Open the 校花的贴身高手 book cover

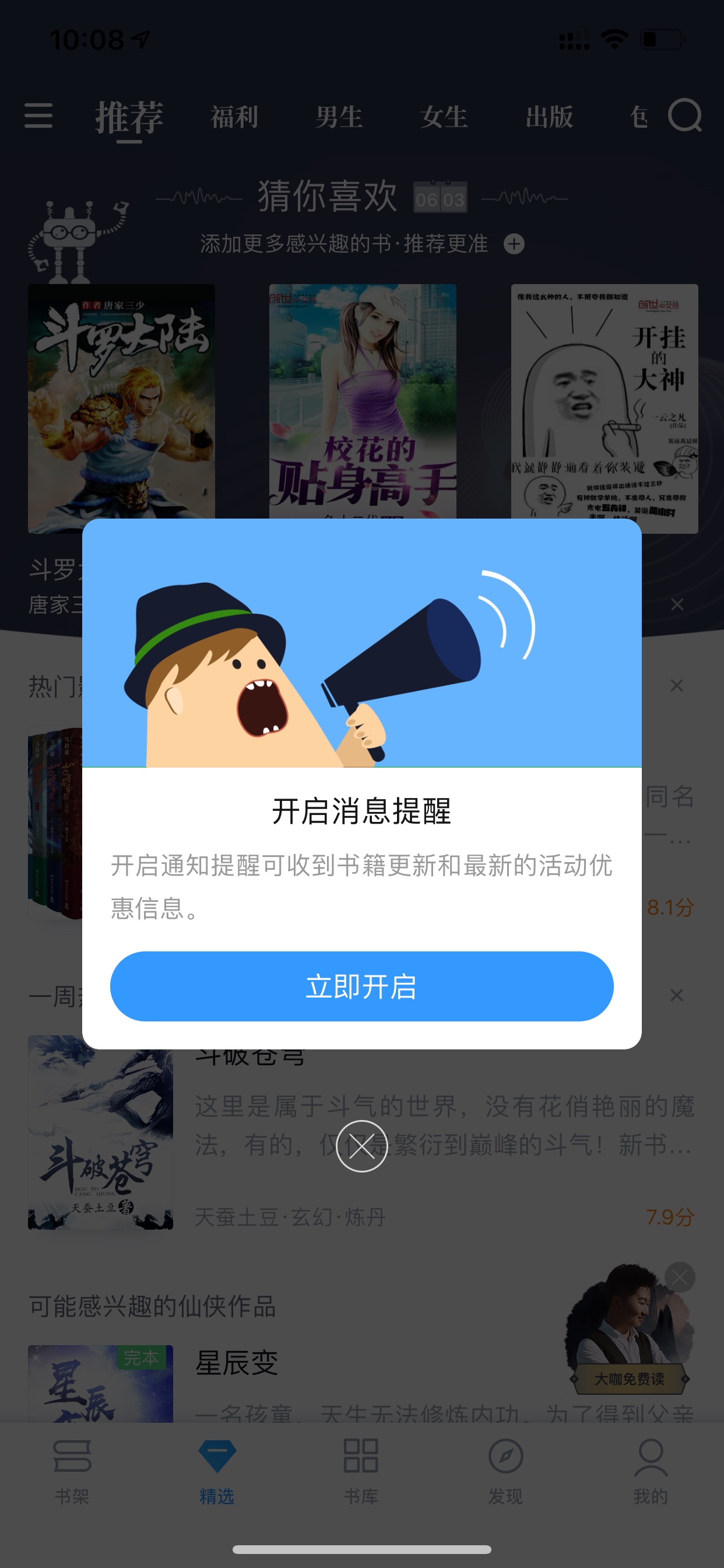pos(363,401)
